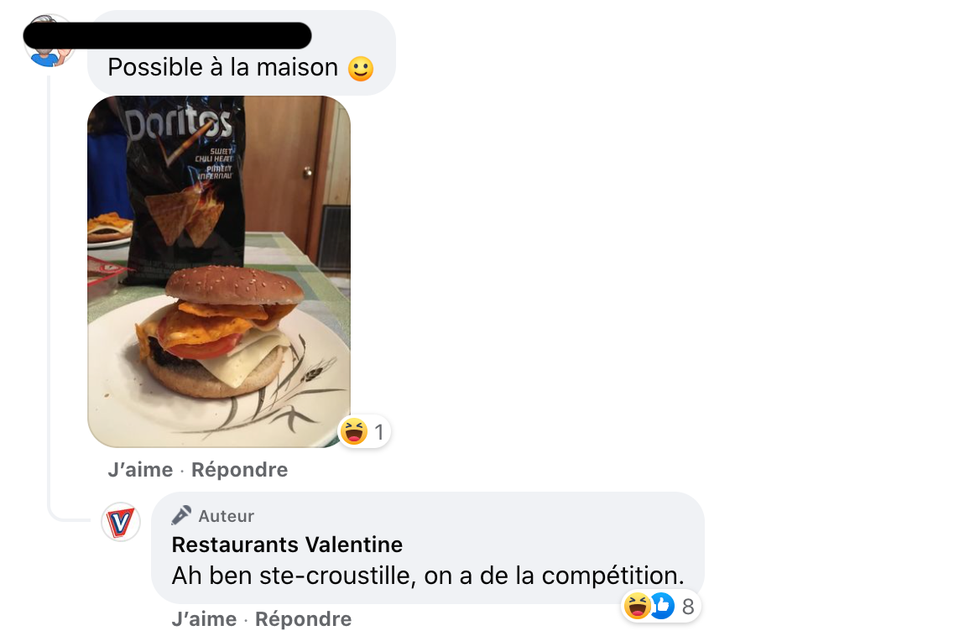Open the first commenter's profile picture
The height and width of the screenshot is (636, 980).
pos(48,42)
